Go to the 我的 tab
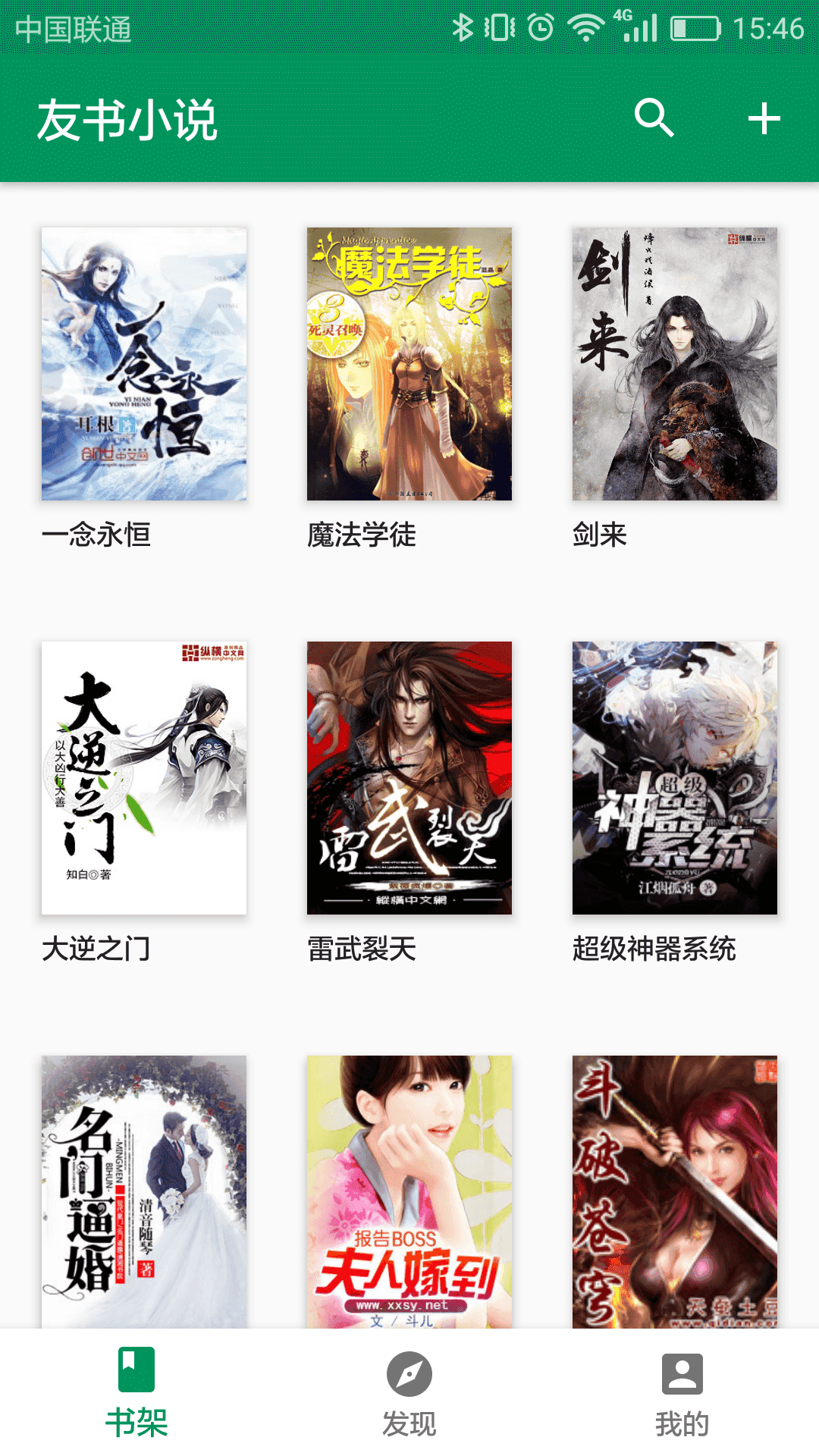This screenshot has height=1456, width=819. click(682, 1392)
